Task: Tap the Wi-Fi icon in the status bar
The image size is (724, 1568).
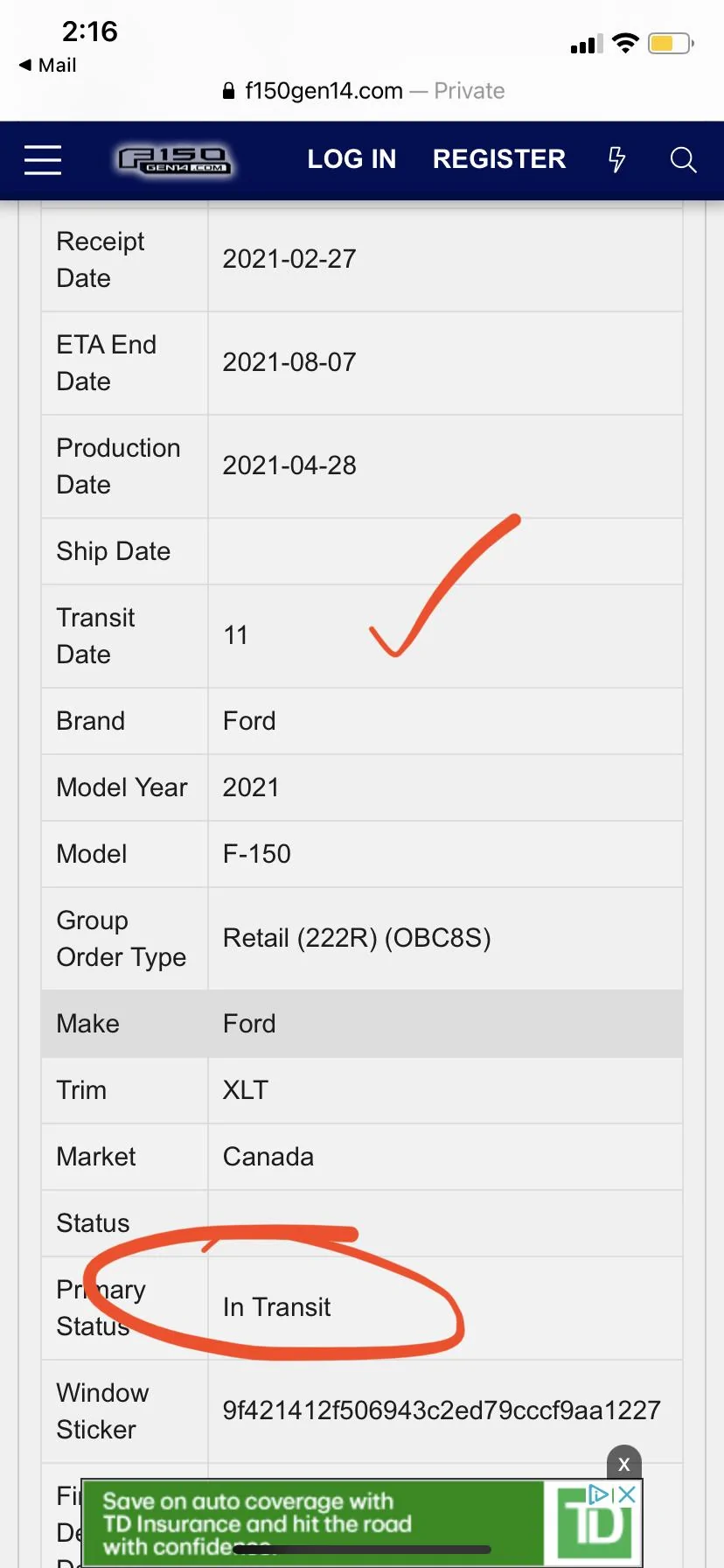Action: click(625, 43)
